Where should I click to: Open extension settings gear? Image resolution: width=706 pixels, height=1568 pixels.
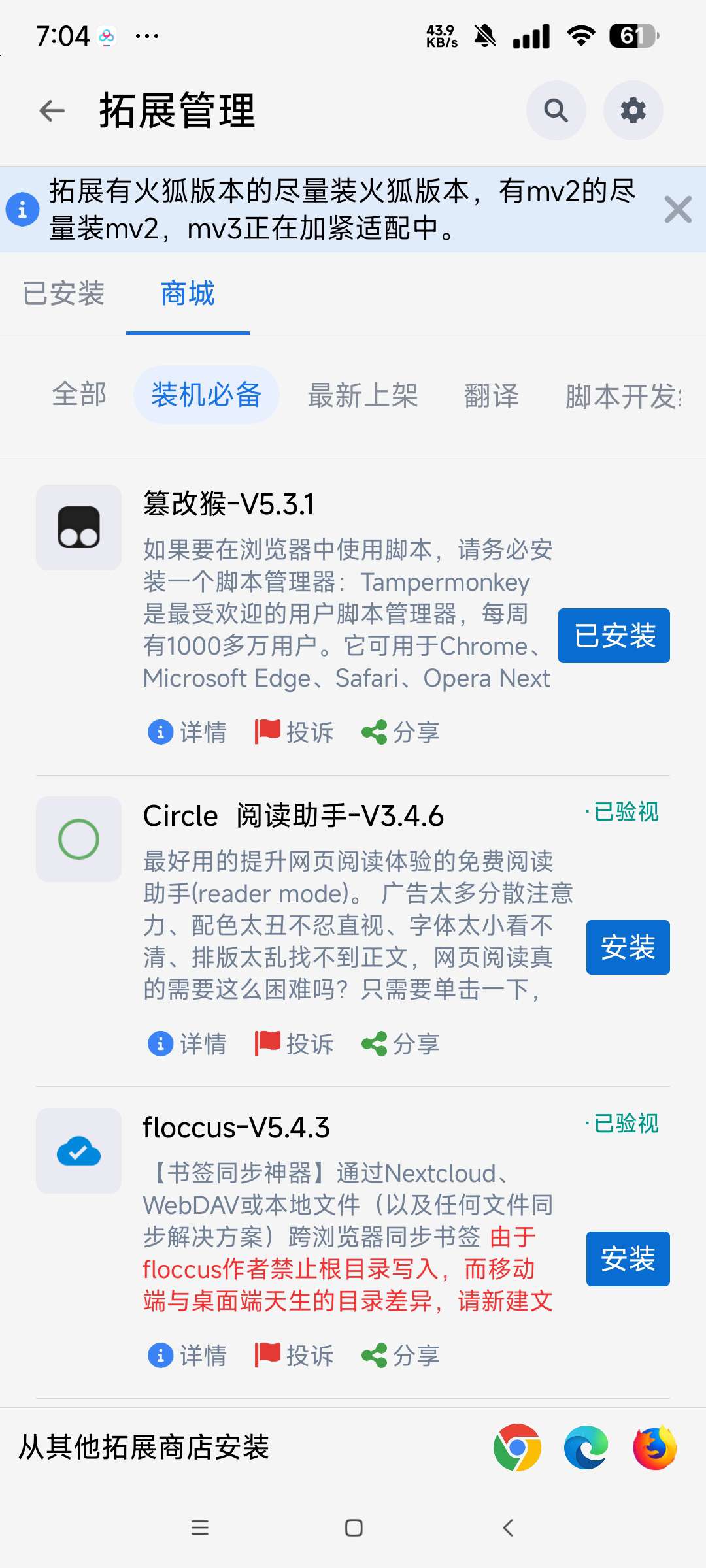633,111
